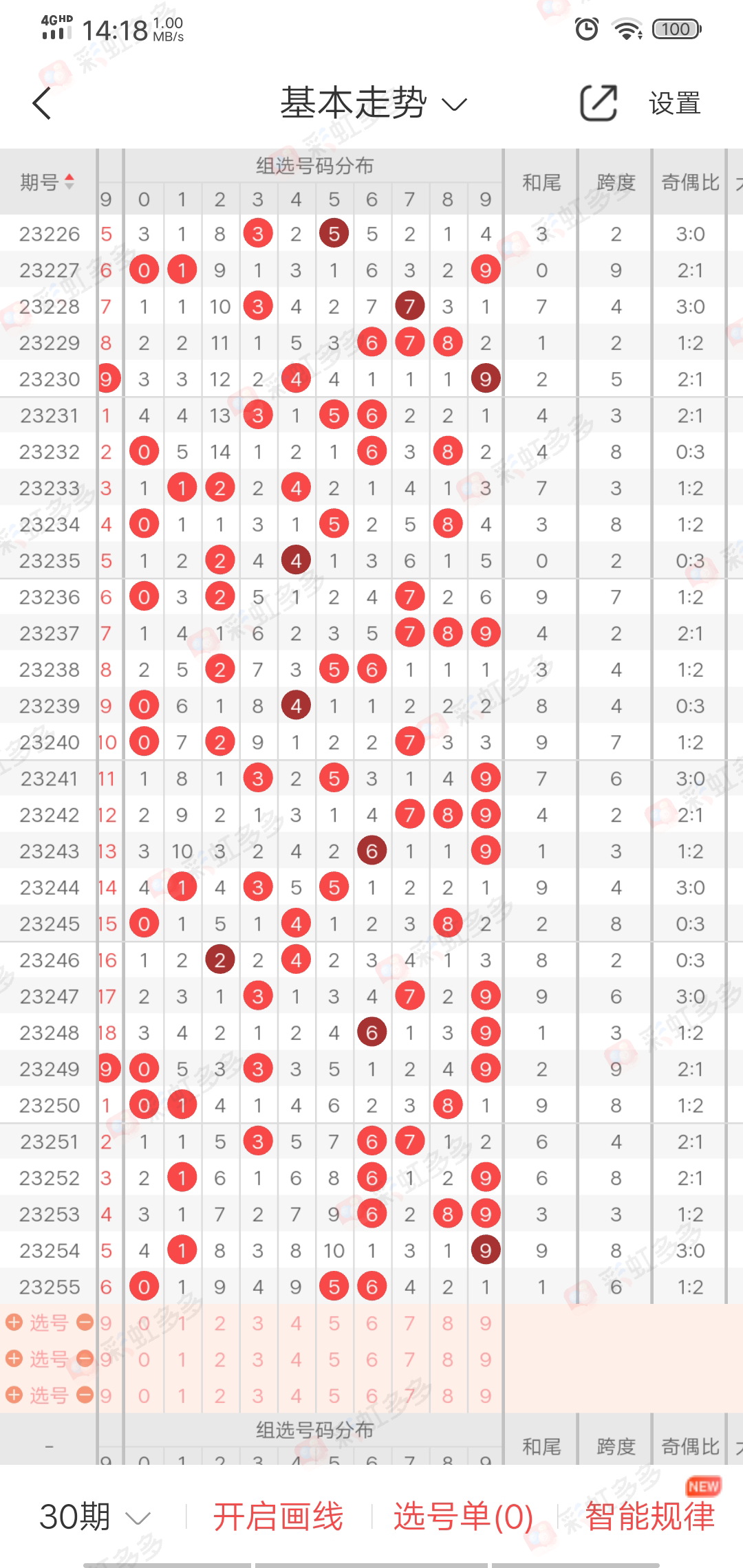The height and width of the screenshot is (1568, 743).
Task: Open 智能规律 smart patterns
Action: pos(649,1516)
